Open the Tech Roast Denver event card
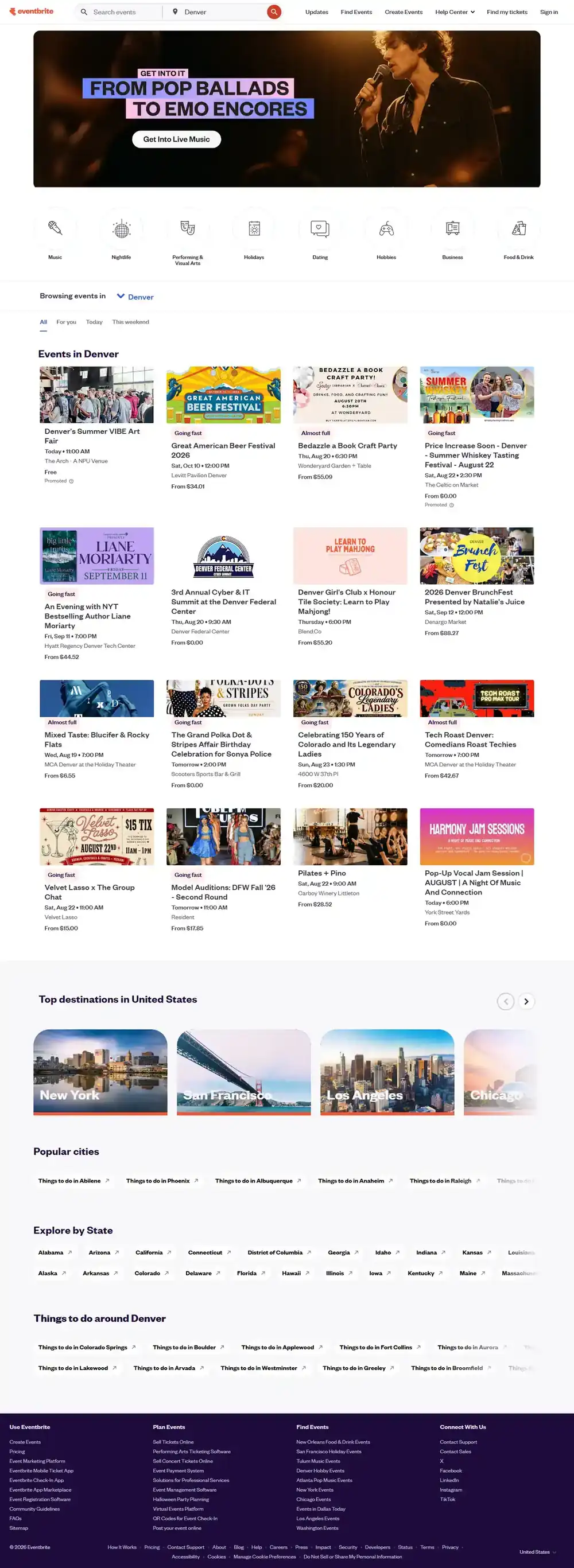 point(476,729)
